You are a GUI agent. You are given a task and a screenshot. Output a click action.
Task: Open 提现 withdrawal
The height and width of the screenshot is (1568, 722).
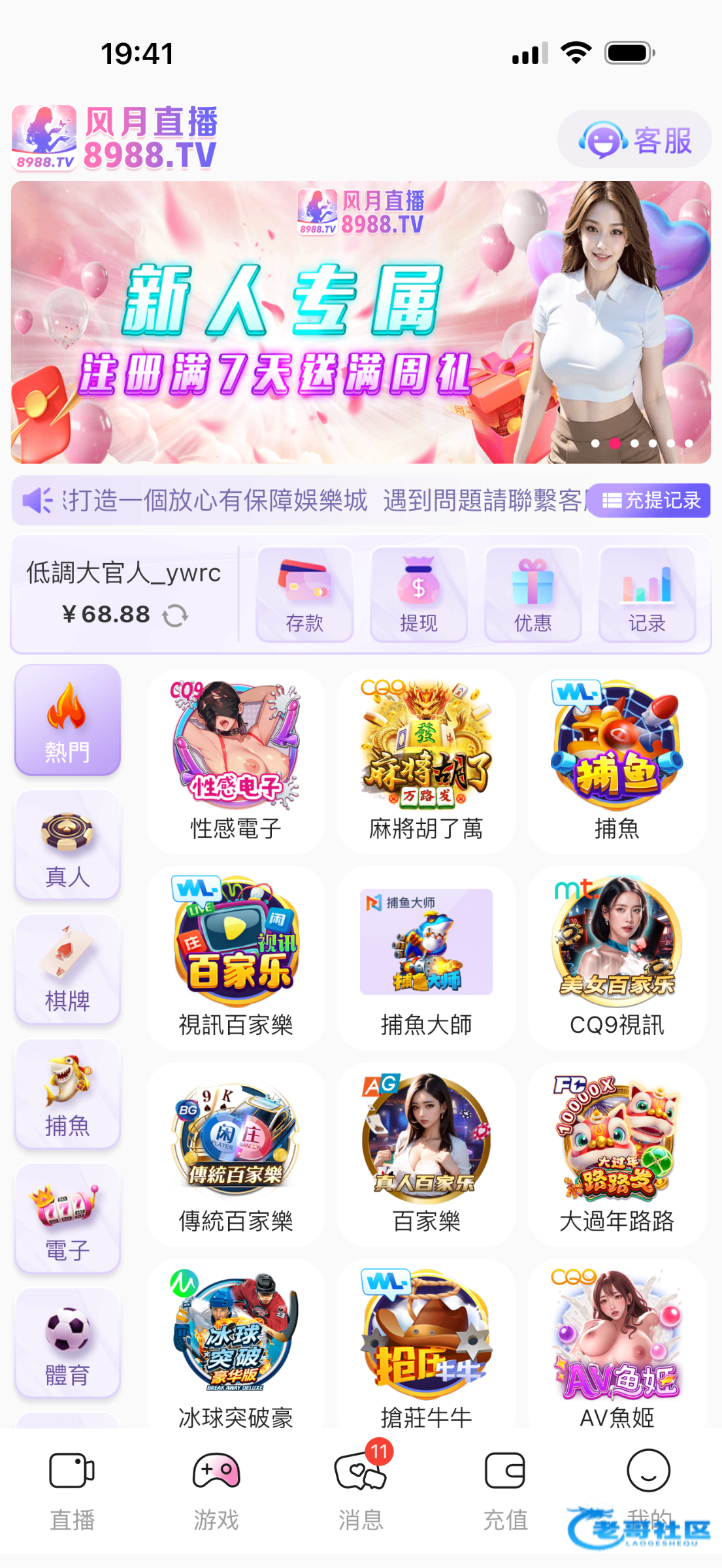tap(418, 594)
